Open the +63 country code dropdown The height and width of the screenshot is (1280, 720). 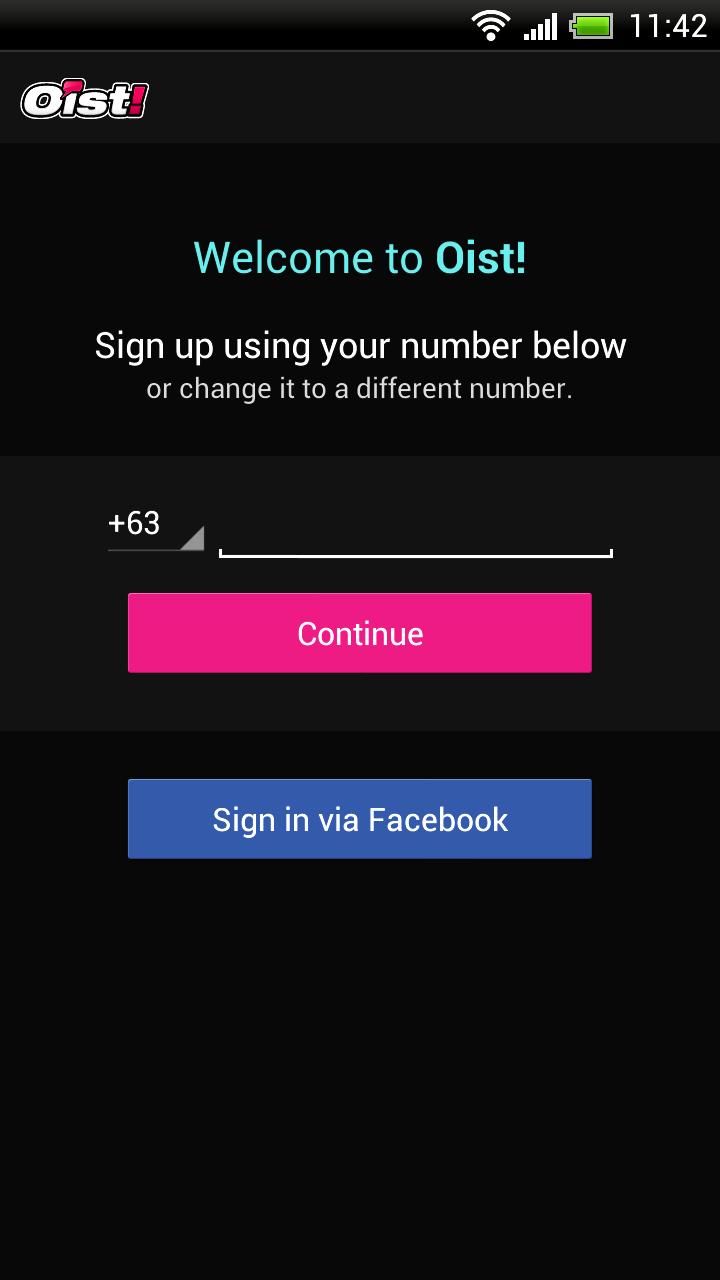[x=155, y=526]
